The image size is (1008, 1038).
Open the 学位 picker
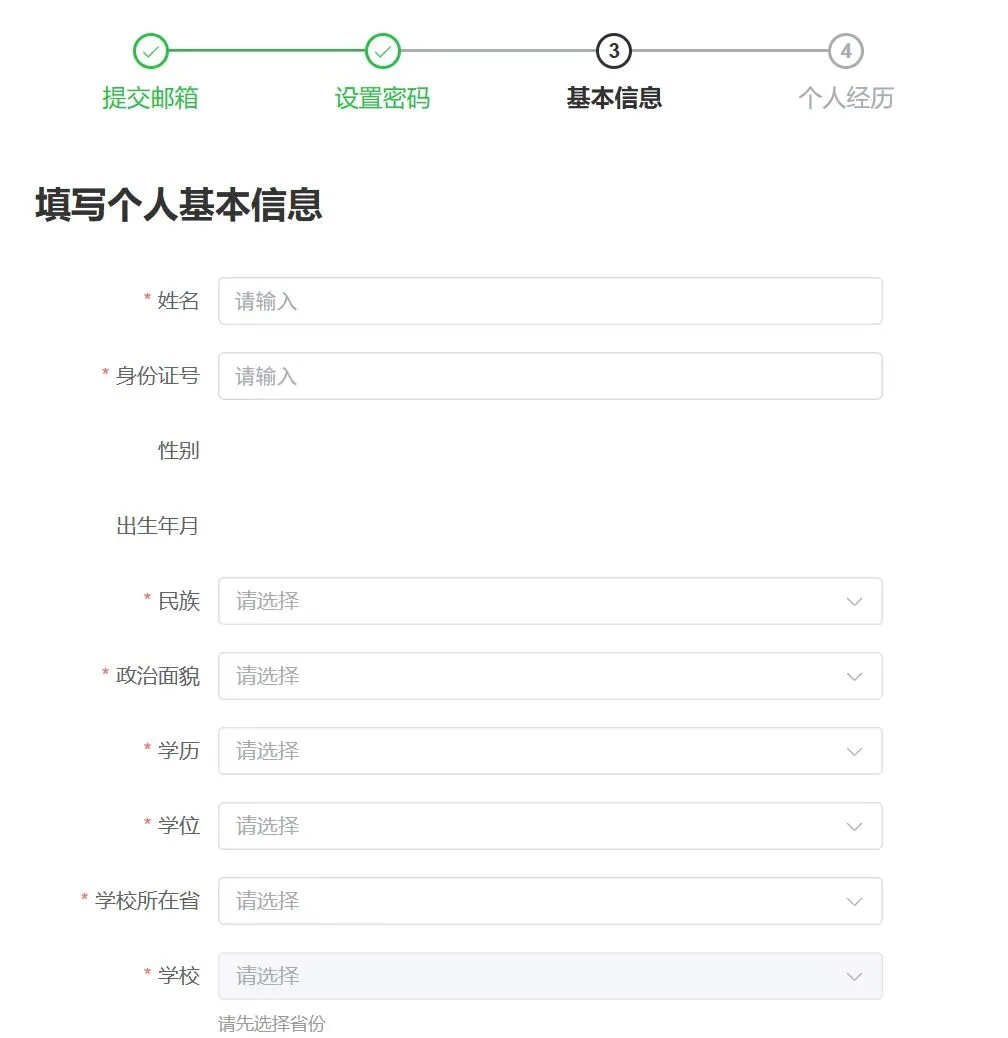550,826
